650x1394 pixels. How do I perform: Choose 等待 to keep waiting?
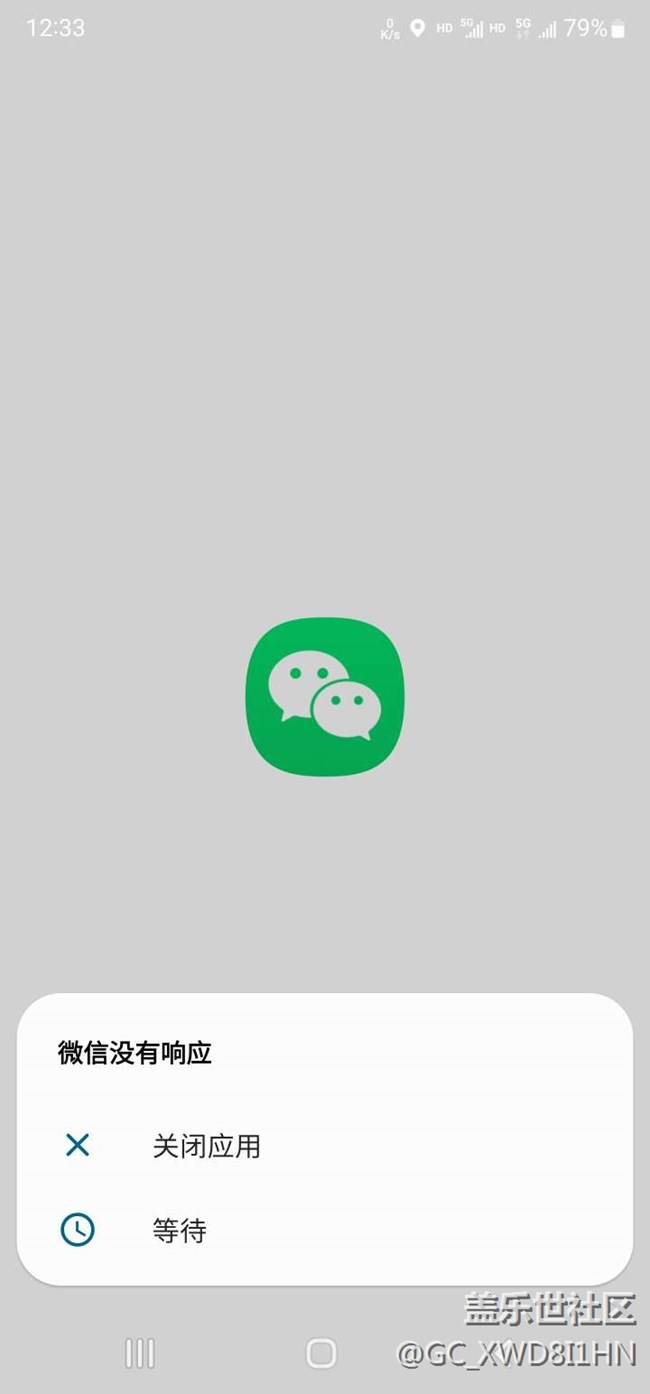180,1230
